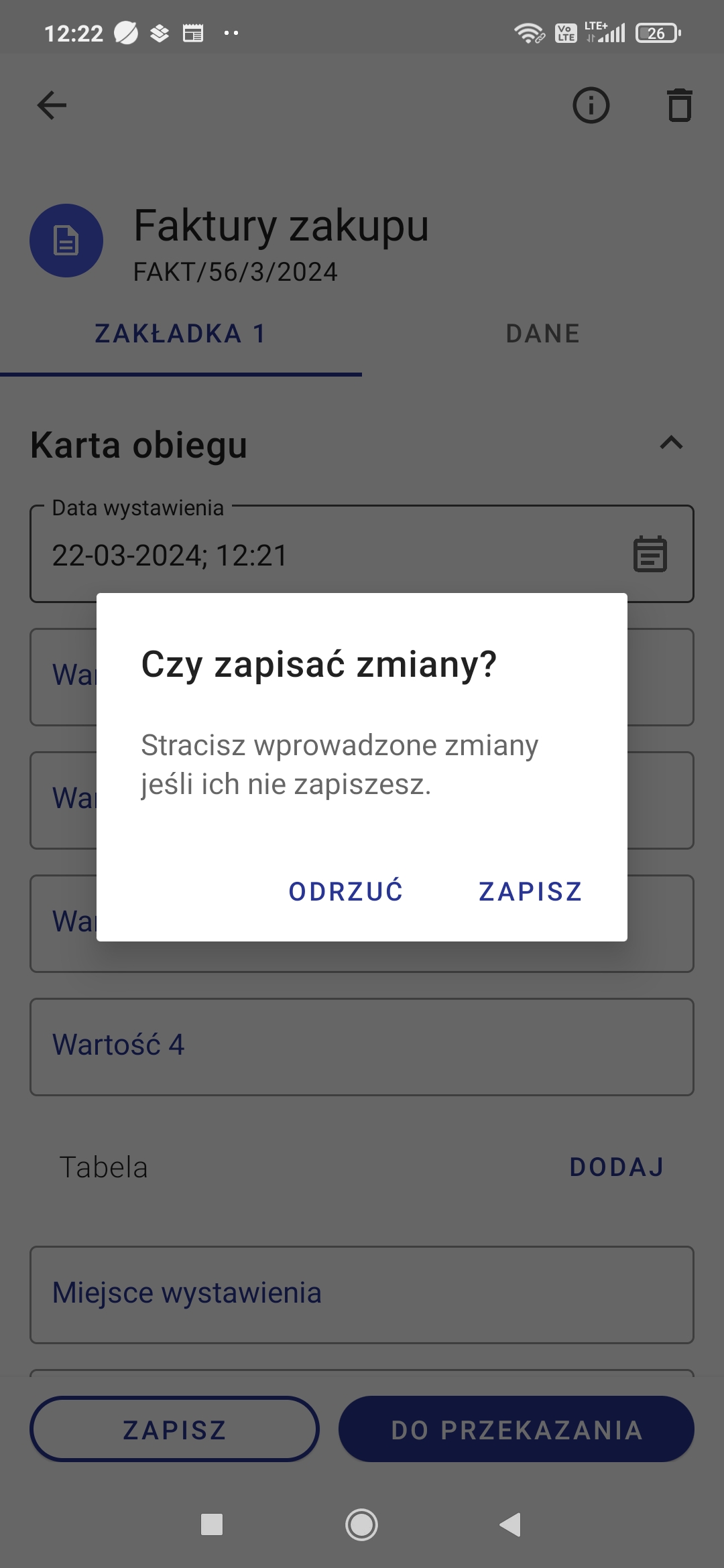Screen dimensions: 724x1568
Task: Tap the system back button
Action: pos(511,1524)
